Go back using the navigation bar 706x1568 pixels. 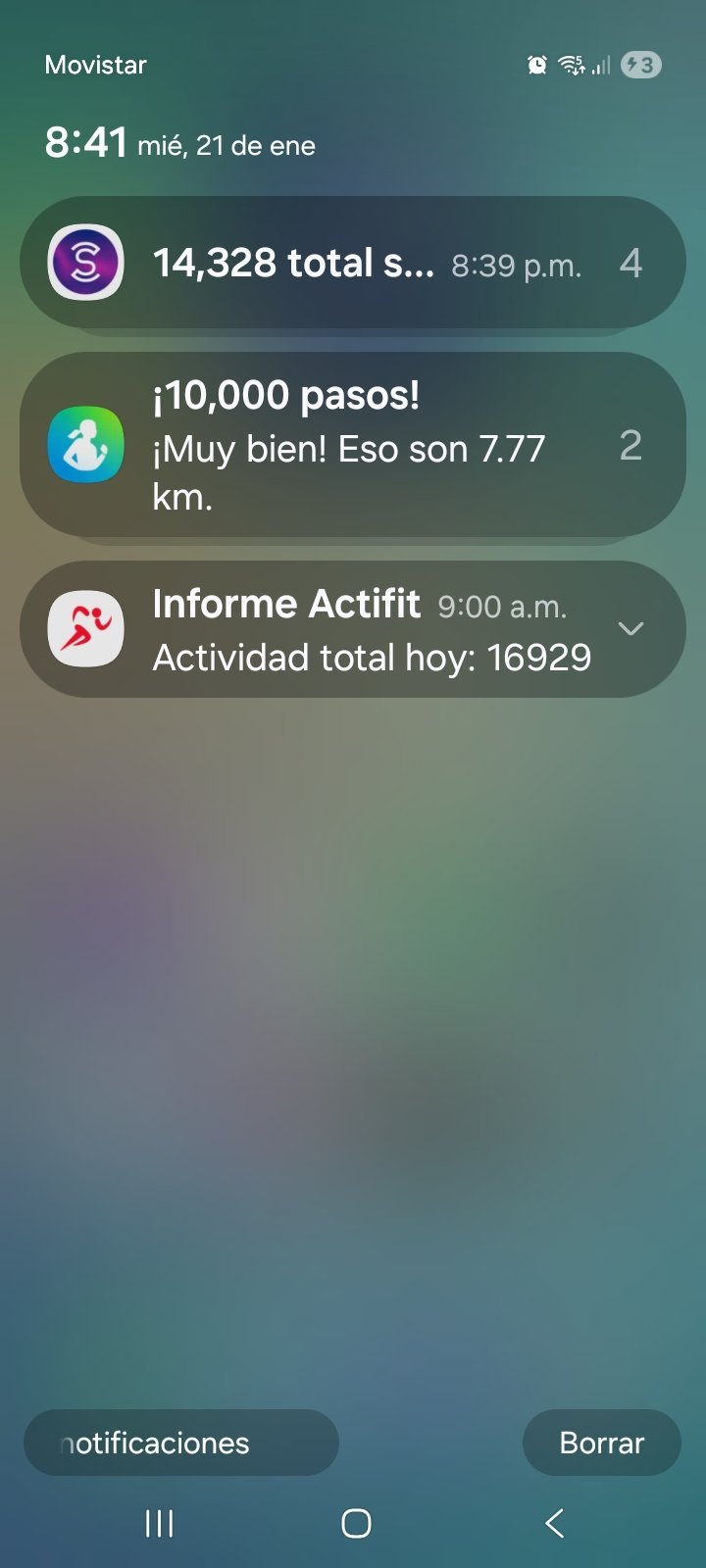[x=554, y=1523]
